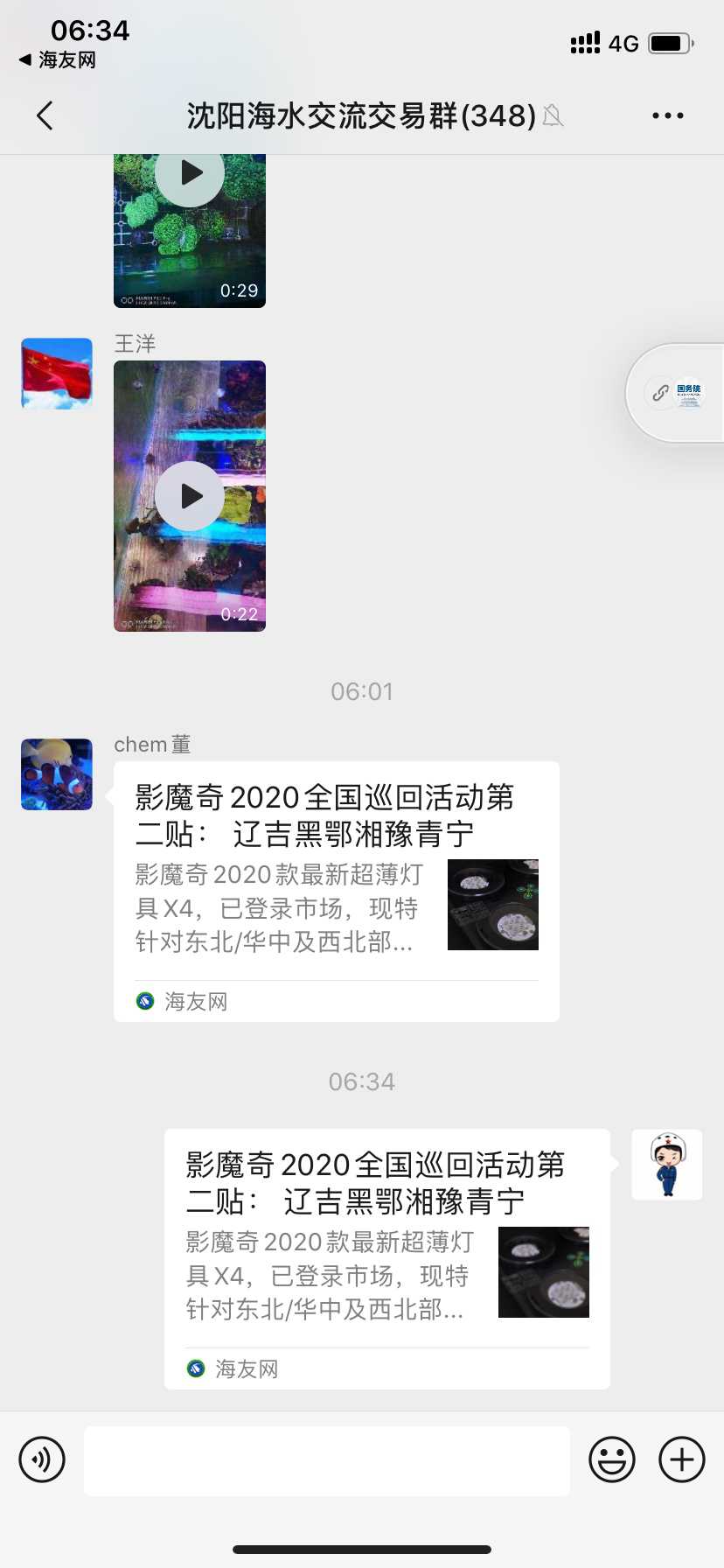Return to 海友网 app via status bar
Viewport: 724px width, 1568px height.
point(58,60)
